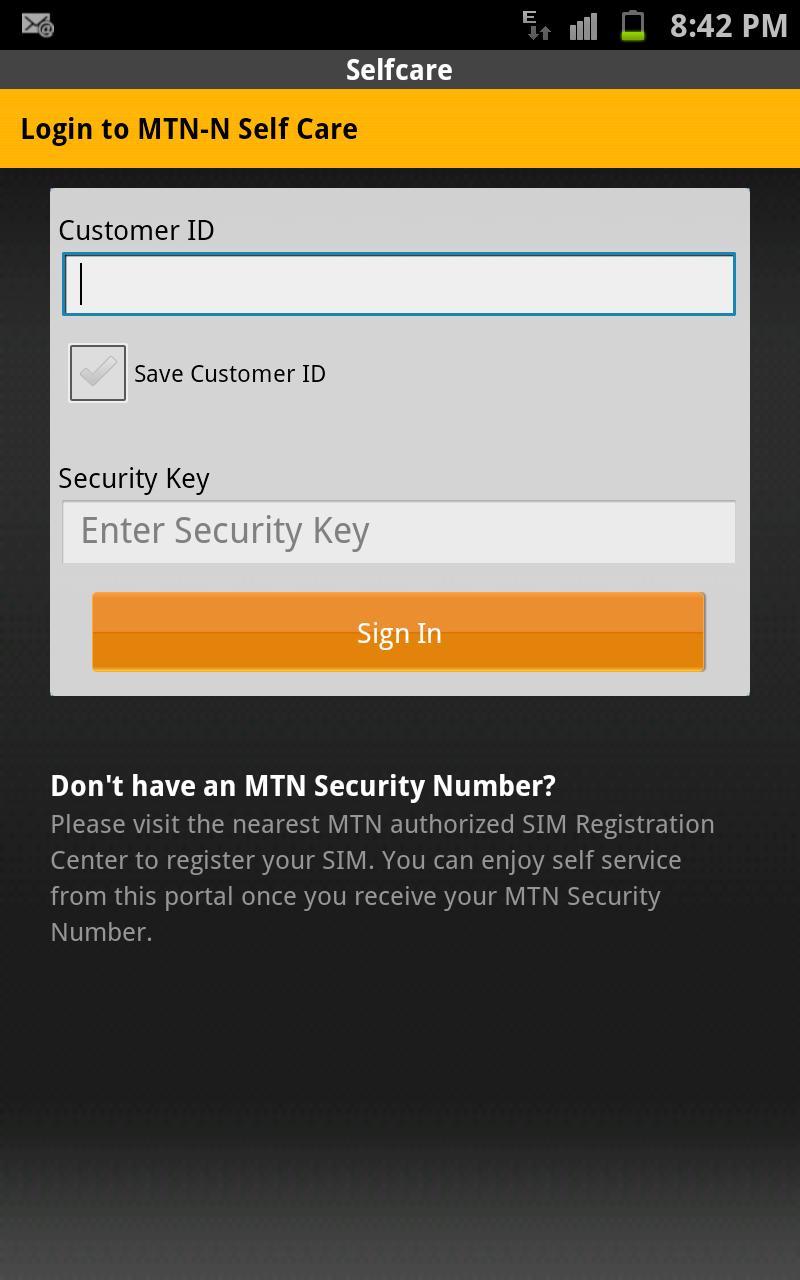Click the Save Customer ID label text
The width and height of the screenshot is (800, 1280).
coord(229,373)
